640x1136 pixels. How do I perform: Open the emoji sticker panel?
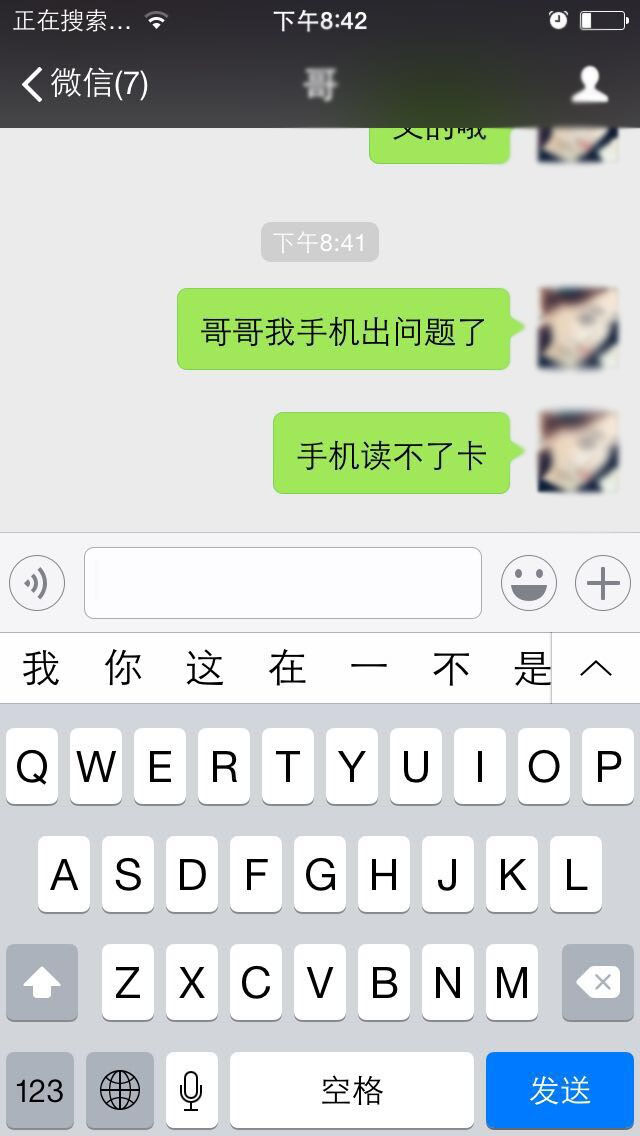coord(528,583)
